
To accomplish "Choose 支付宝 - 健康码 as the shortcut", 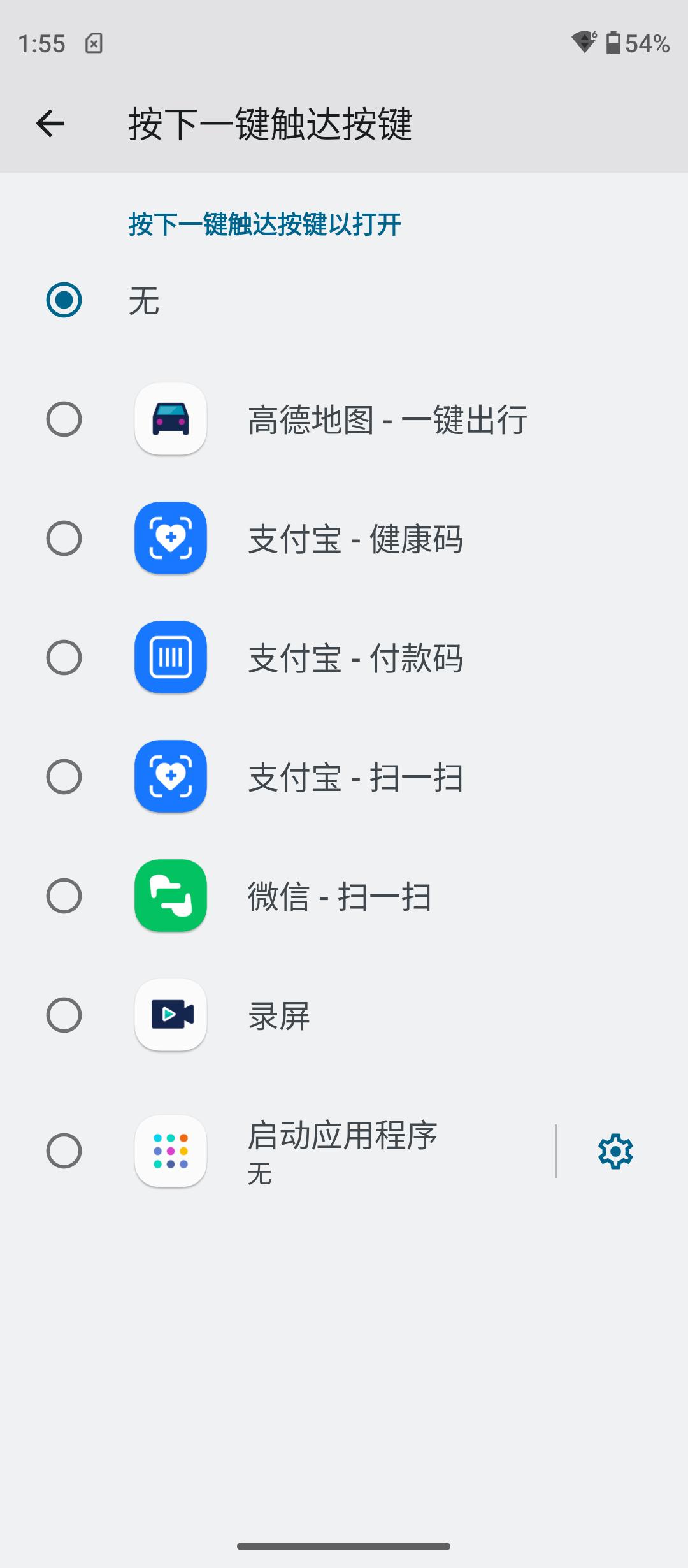I will point(64,539).
